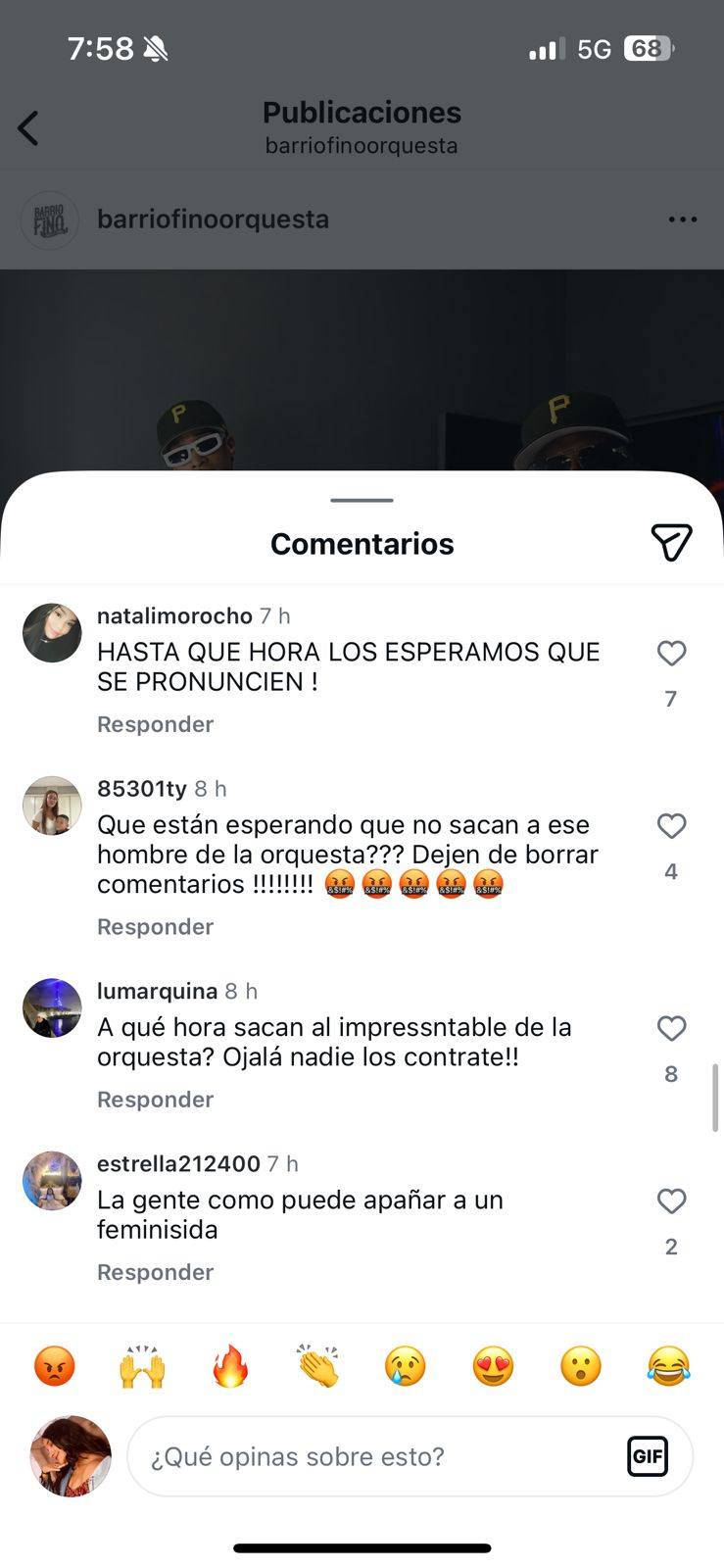Tap Responder under natalimorocho's comment
724x1568 pixels.
(155, 724)
